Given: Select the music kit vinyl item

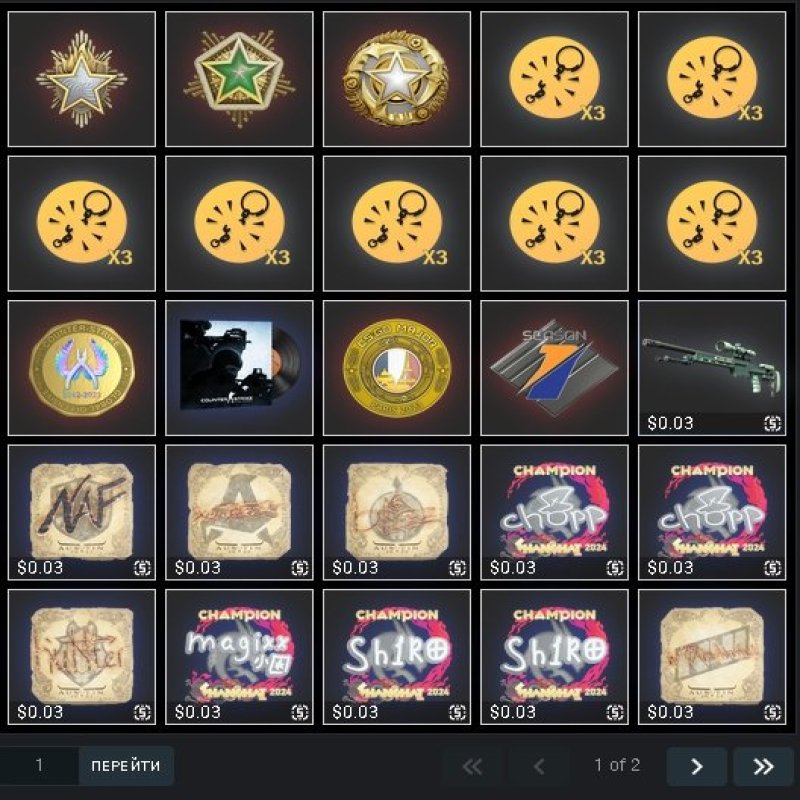Looking at the screenshot, I should pos(239,368).
